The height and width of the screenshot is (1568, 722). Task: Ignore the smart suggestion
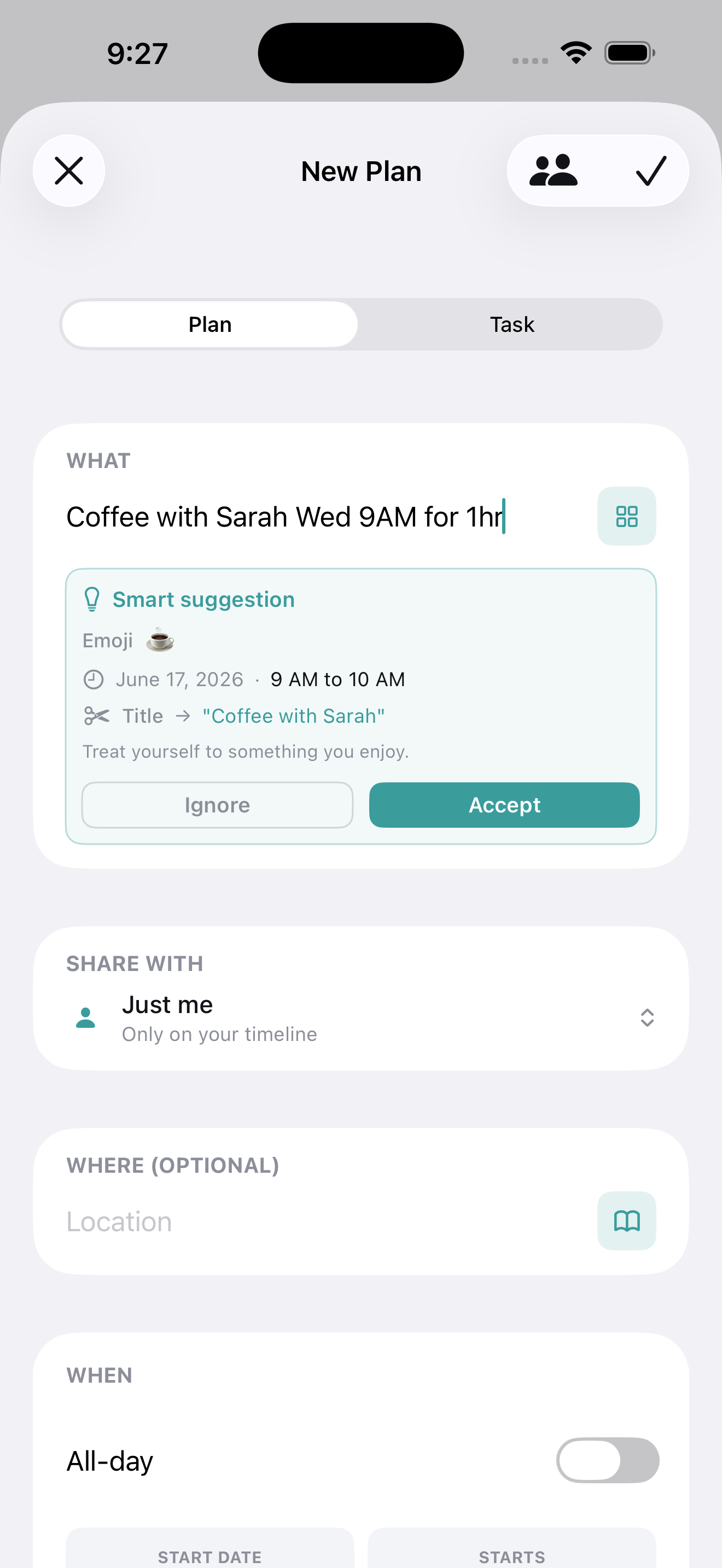pos(217,805)
